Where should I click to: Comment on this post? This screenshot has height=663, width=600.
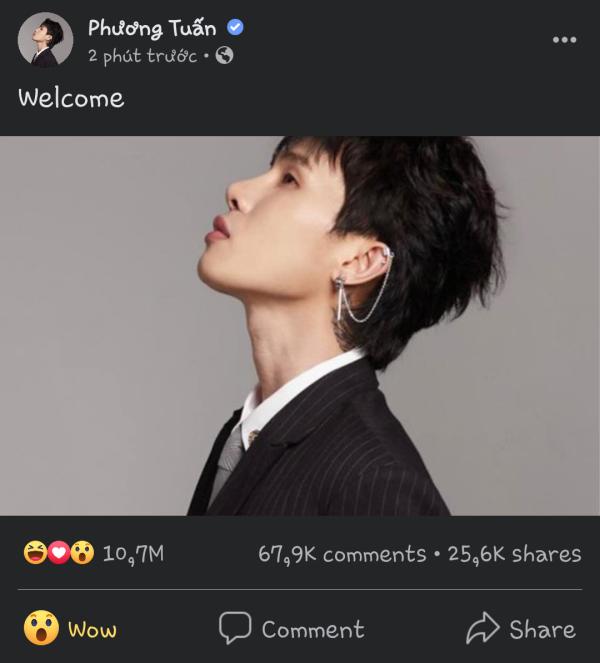291,629
